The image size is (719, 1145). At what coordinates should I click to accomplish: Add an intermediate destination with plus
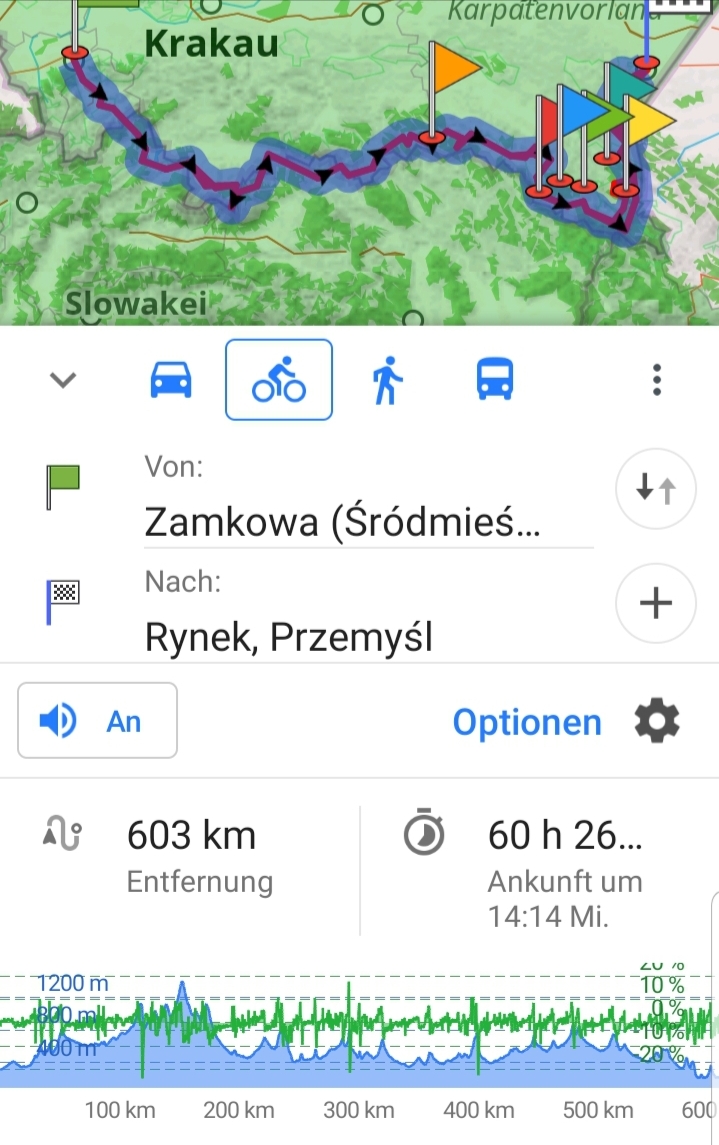656,603
